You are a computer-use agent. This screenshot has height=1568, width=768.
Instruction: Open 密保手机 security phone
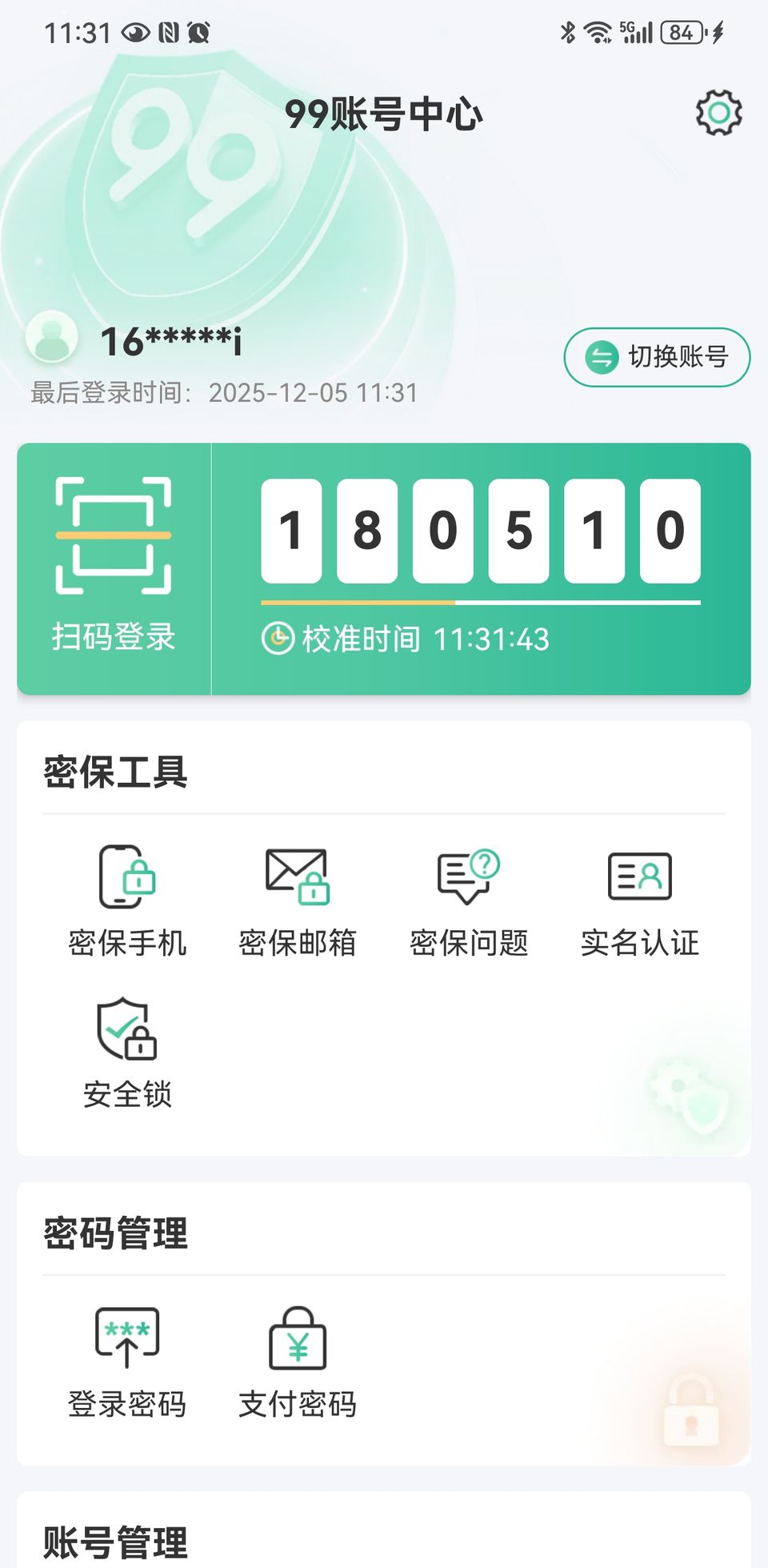[127, 900]
